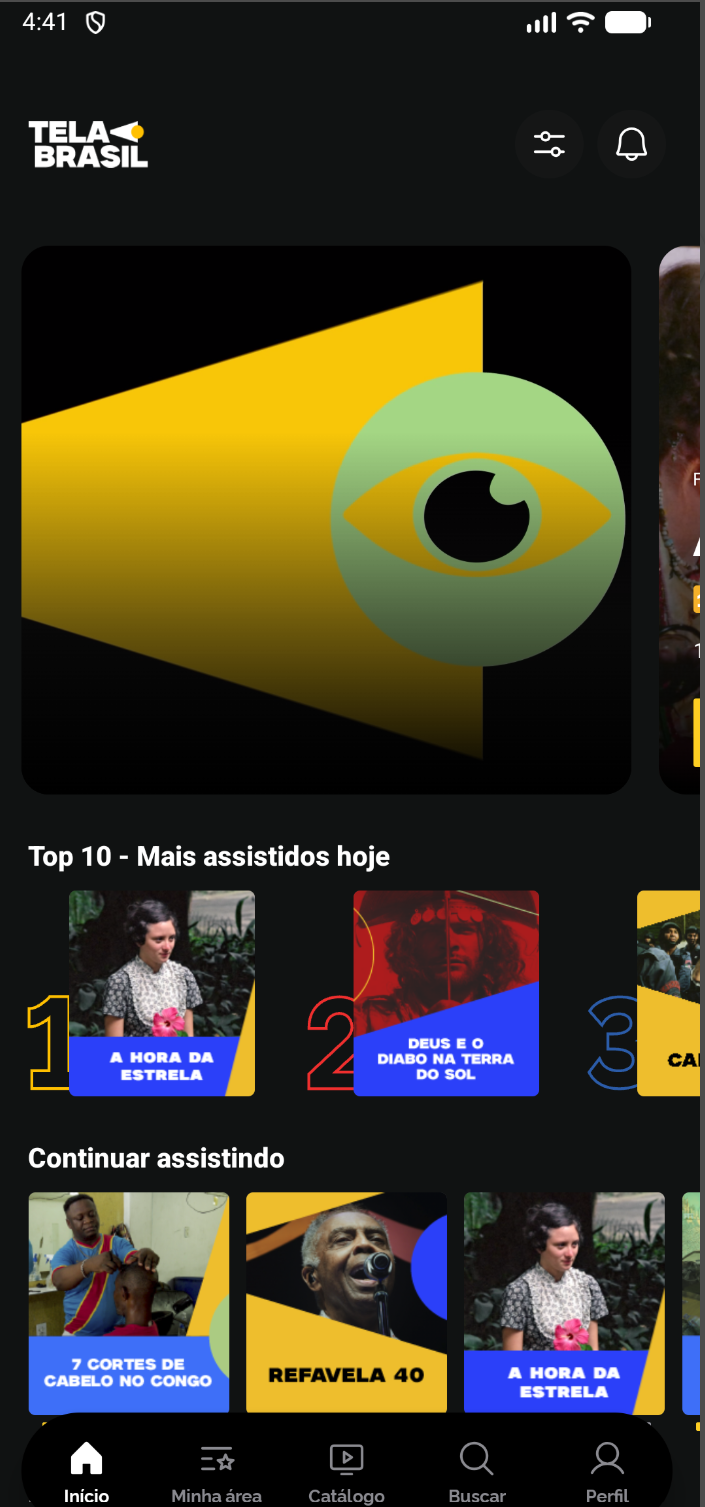Open the Perfil tab
The width and height of the screenshot is (705, 1507).
click(x=607, y=1472)
